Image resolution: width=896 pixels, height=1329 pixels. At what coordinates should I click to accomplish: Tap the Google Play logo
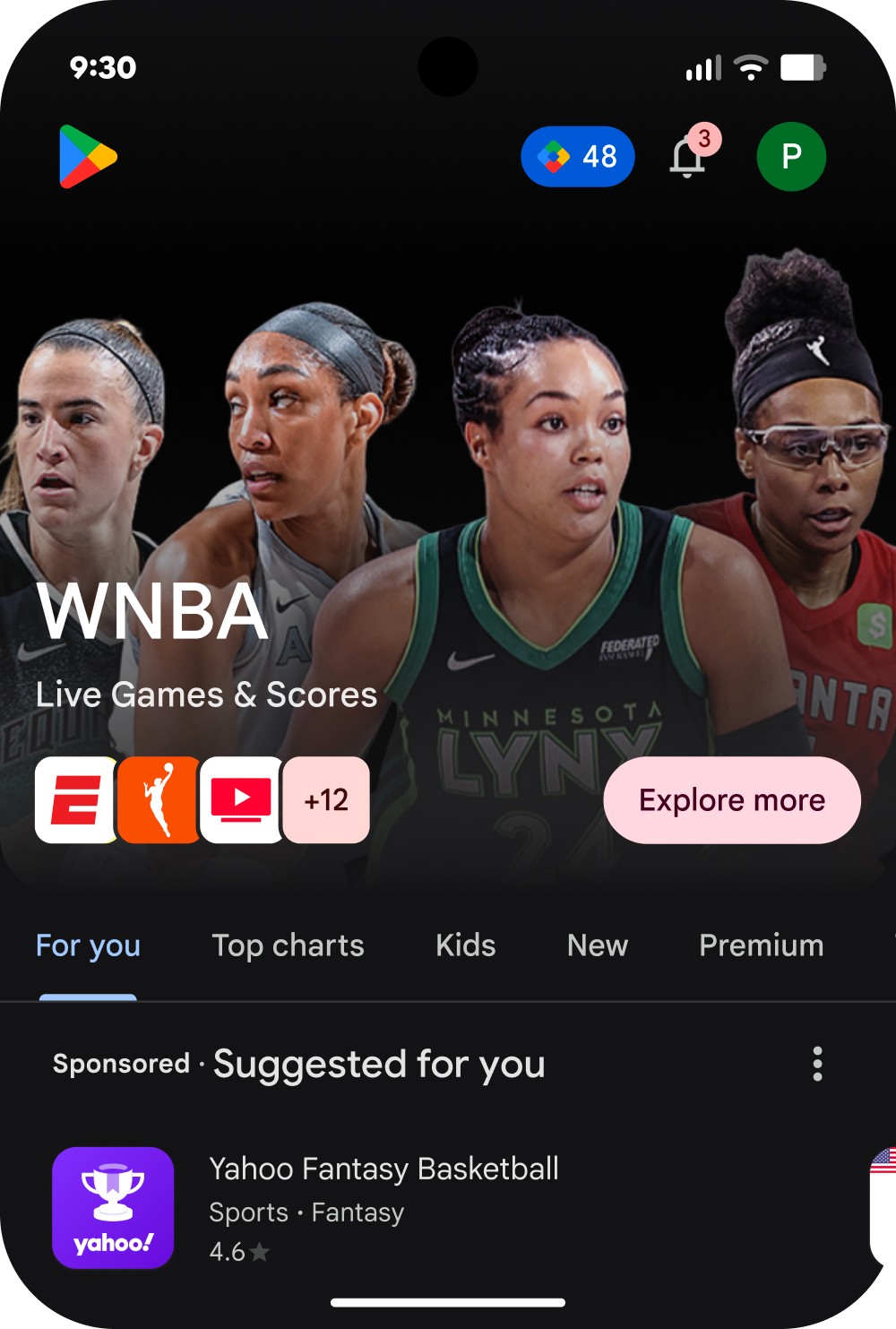coord(88,157)
